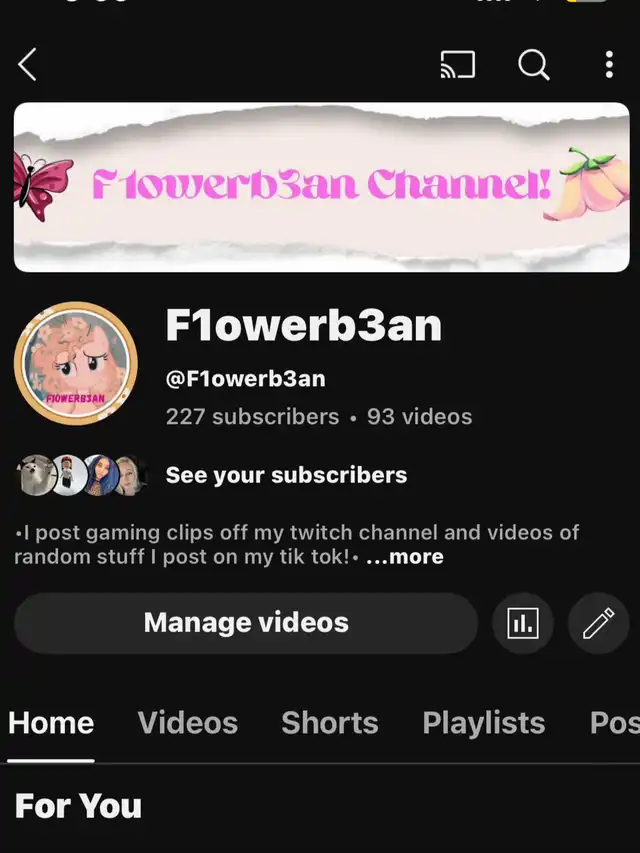Open See your subscribers

[286, 475]
